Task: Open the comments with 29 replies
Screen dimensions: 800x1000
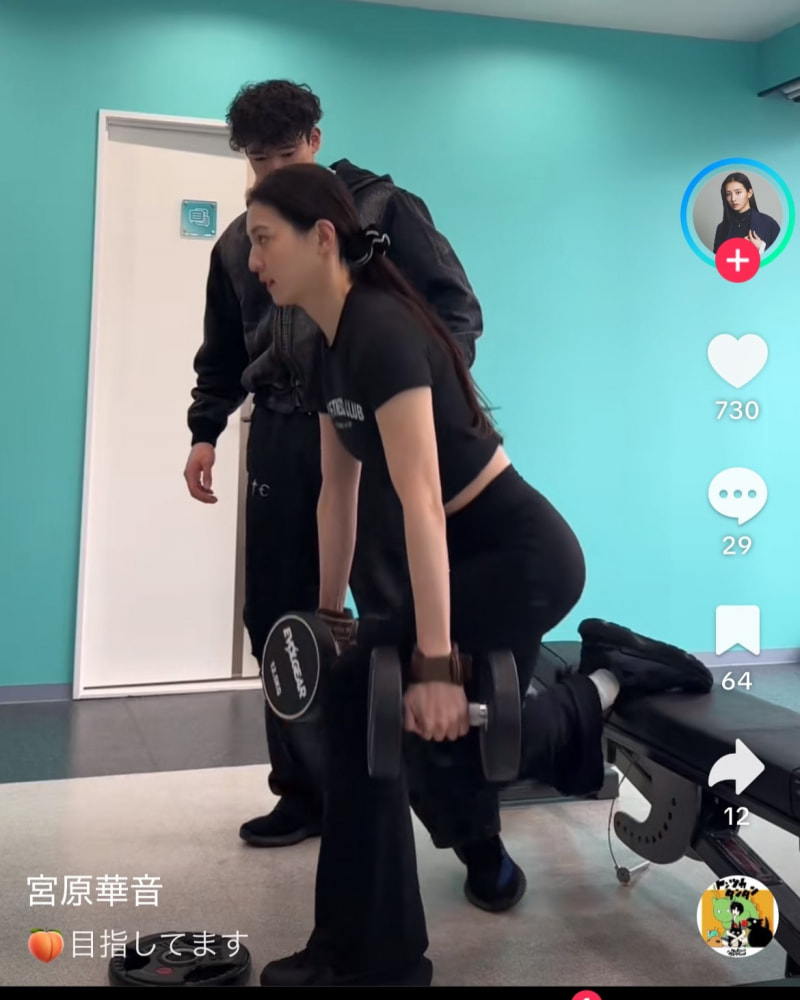Action: pyautogui.click(x=737, y=495)
